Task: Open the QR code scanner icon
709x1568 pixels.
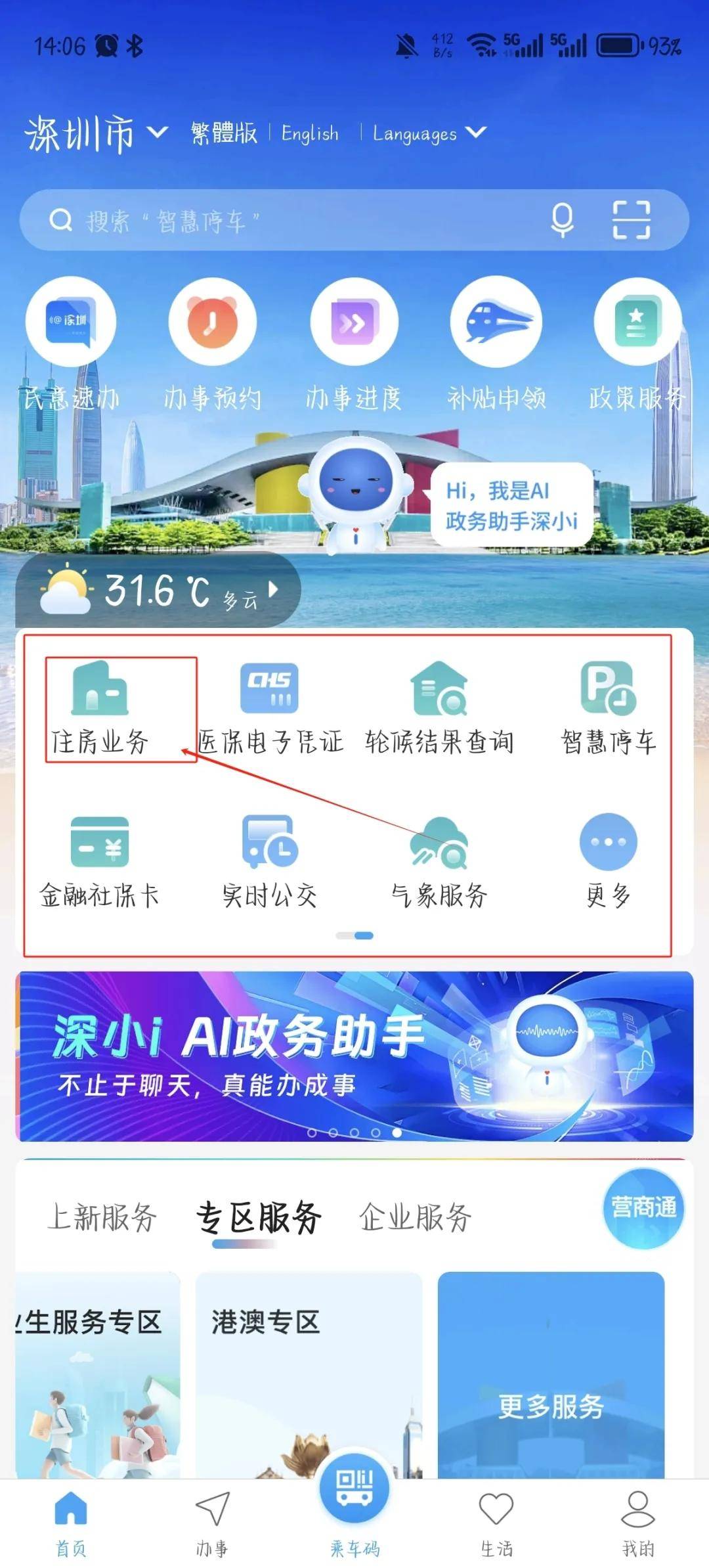Action: (632, 221)
